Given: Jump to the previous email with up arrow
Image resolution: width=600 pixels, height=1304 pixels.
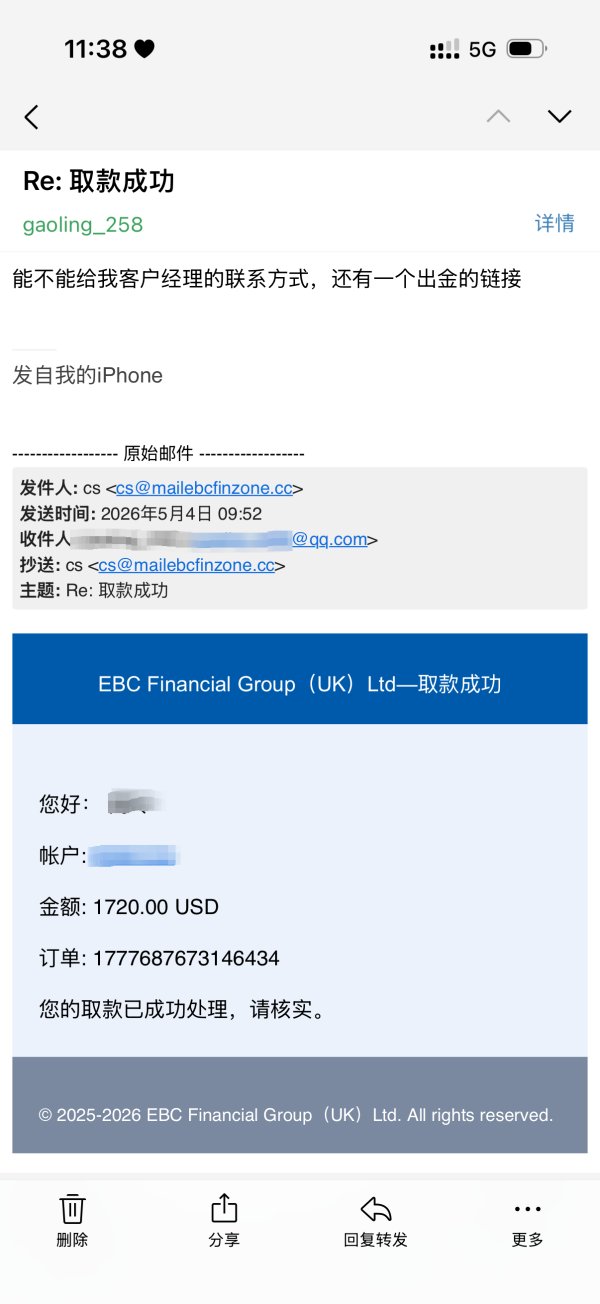Looking at the screenshot, I should pos(498,117).
